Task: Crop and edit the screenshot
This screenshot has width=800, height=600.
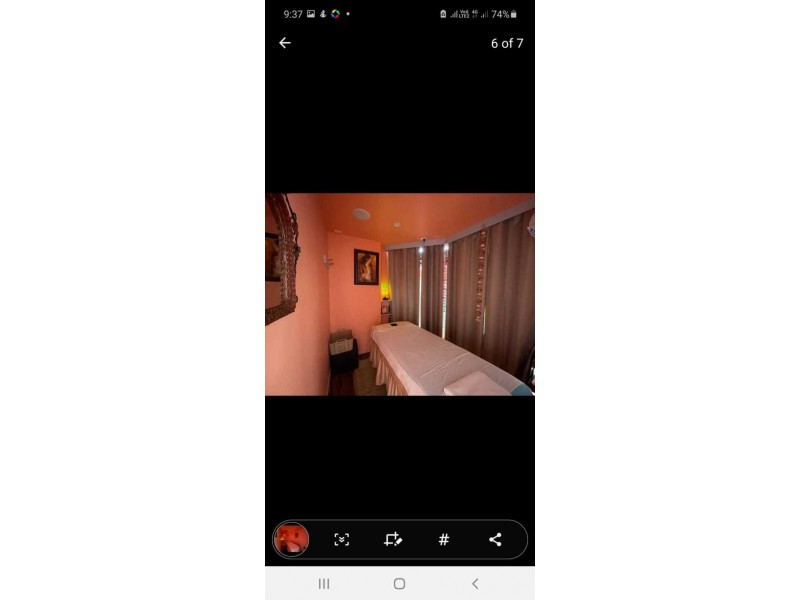Action: [x=393, y=540]
